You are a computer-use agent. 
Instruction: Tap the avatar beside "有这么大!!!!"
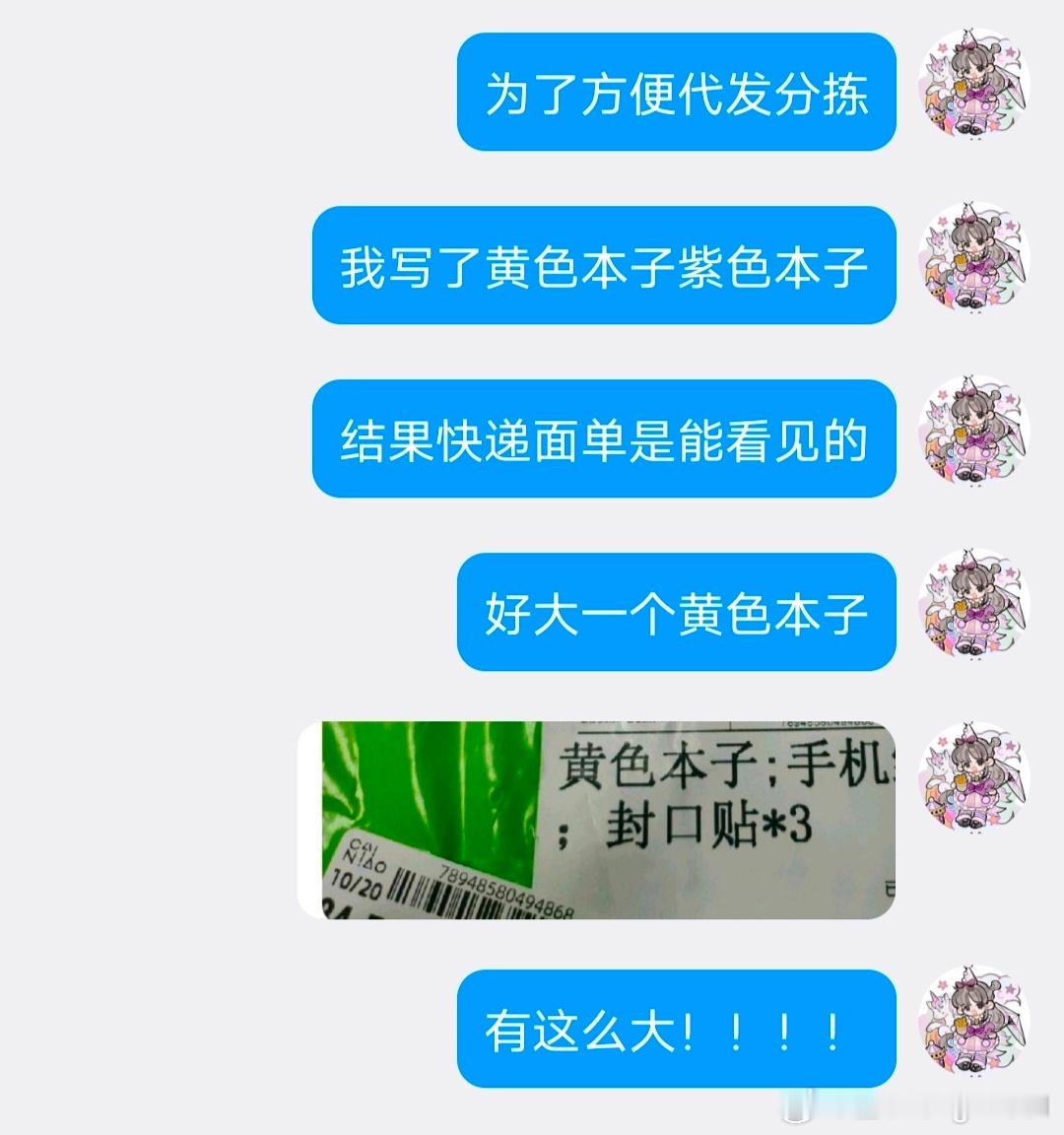(973, 1019)
